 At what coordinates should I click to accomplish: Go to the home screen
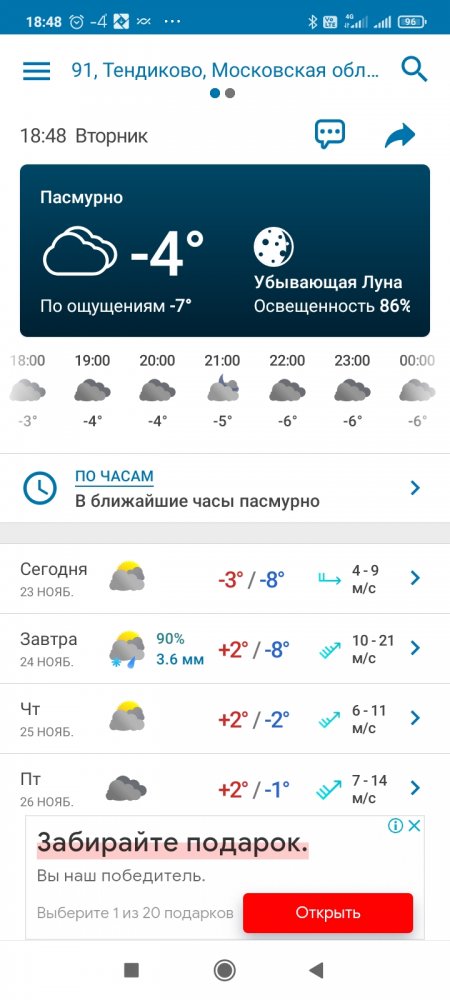(224, 970)
